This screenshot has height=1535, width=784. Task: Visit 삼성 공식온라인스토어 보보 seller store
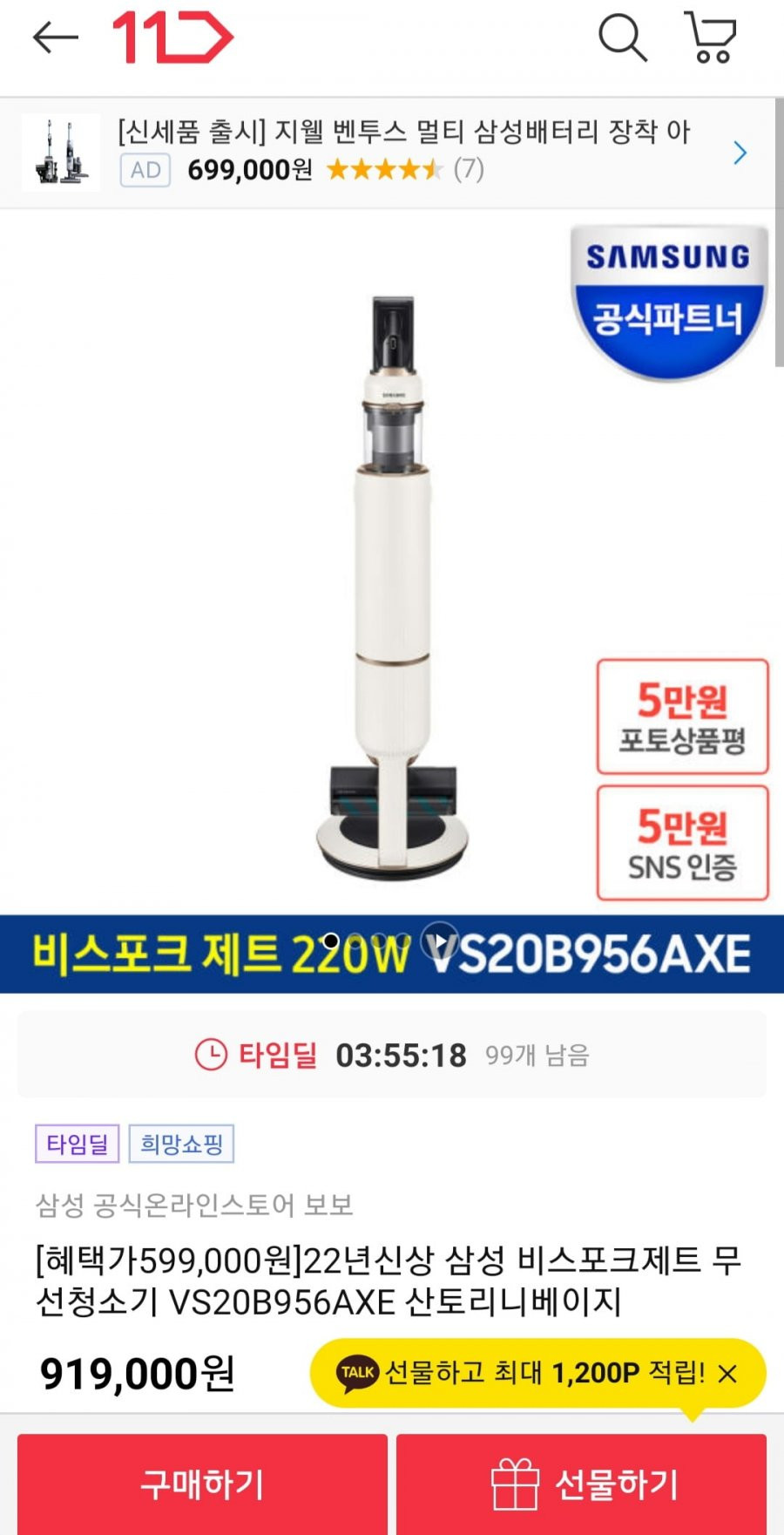[x=194, y=1205]
